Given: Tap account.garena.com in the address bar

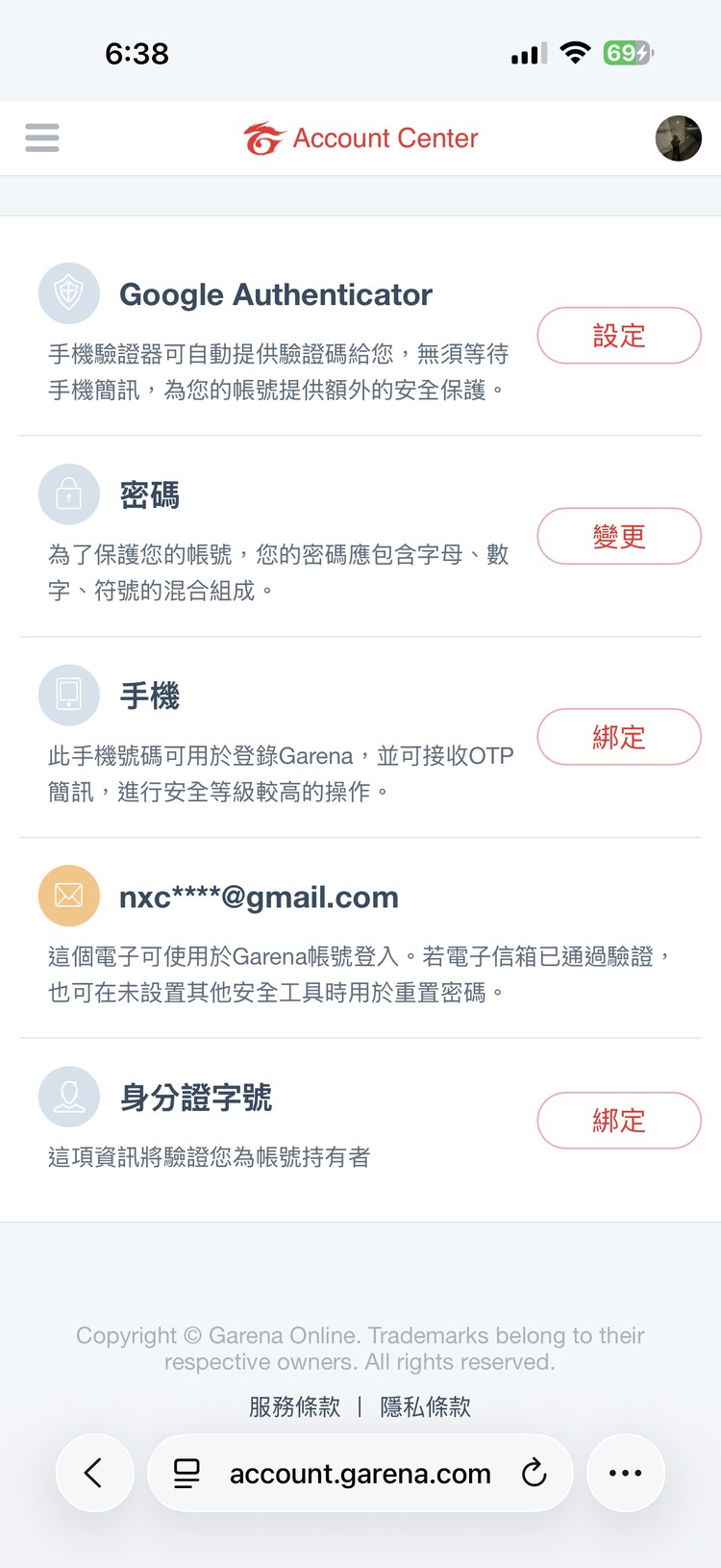Looking at the screenshot, I should point(359,1473).
